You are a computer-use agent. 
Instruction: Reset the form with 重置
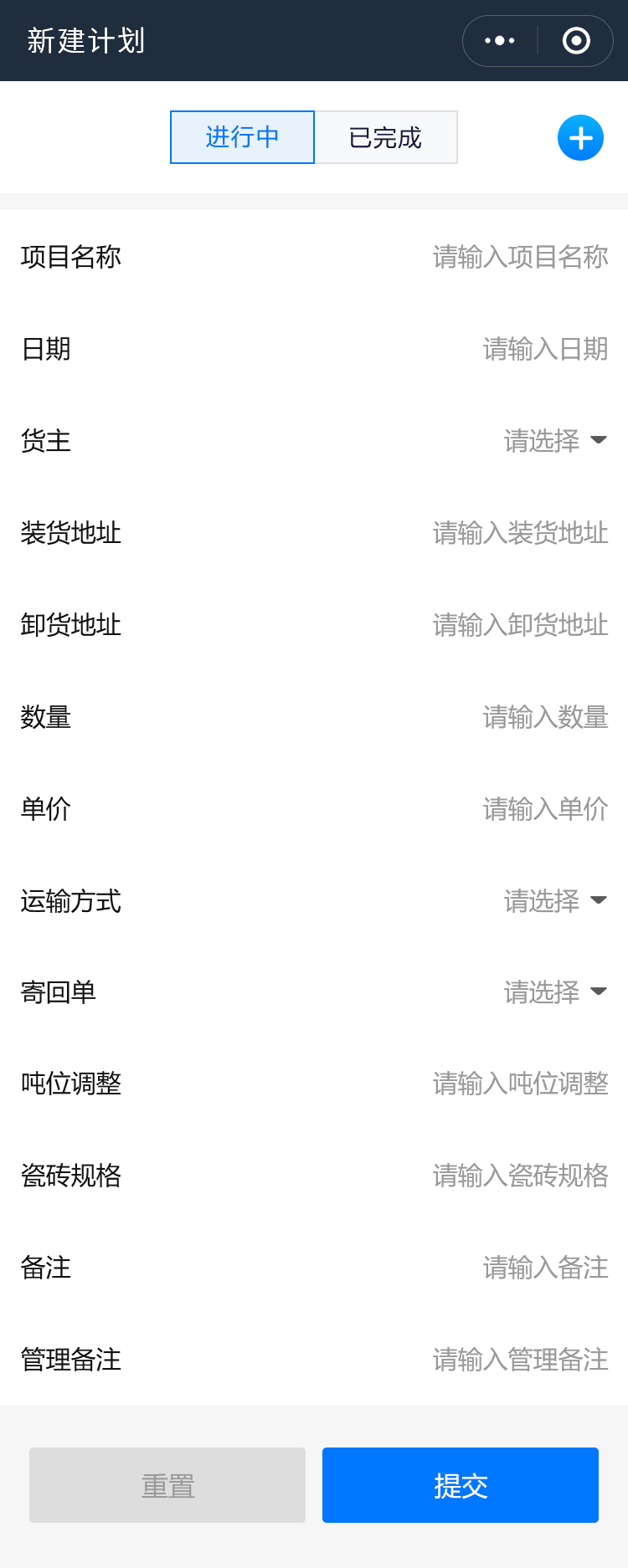[x=167, y=1485]
